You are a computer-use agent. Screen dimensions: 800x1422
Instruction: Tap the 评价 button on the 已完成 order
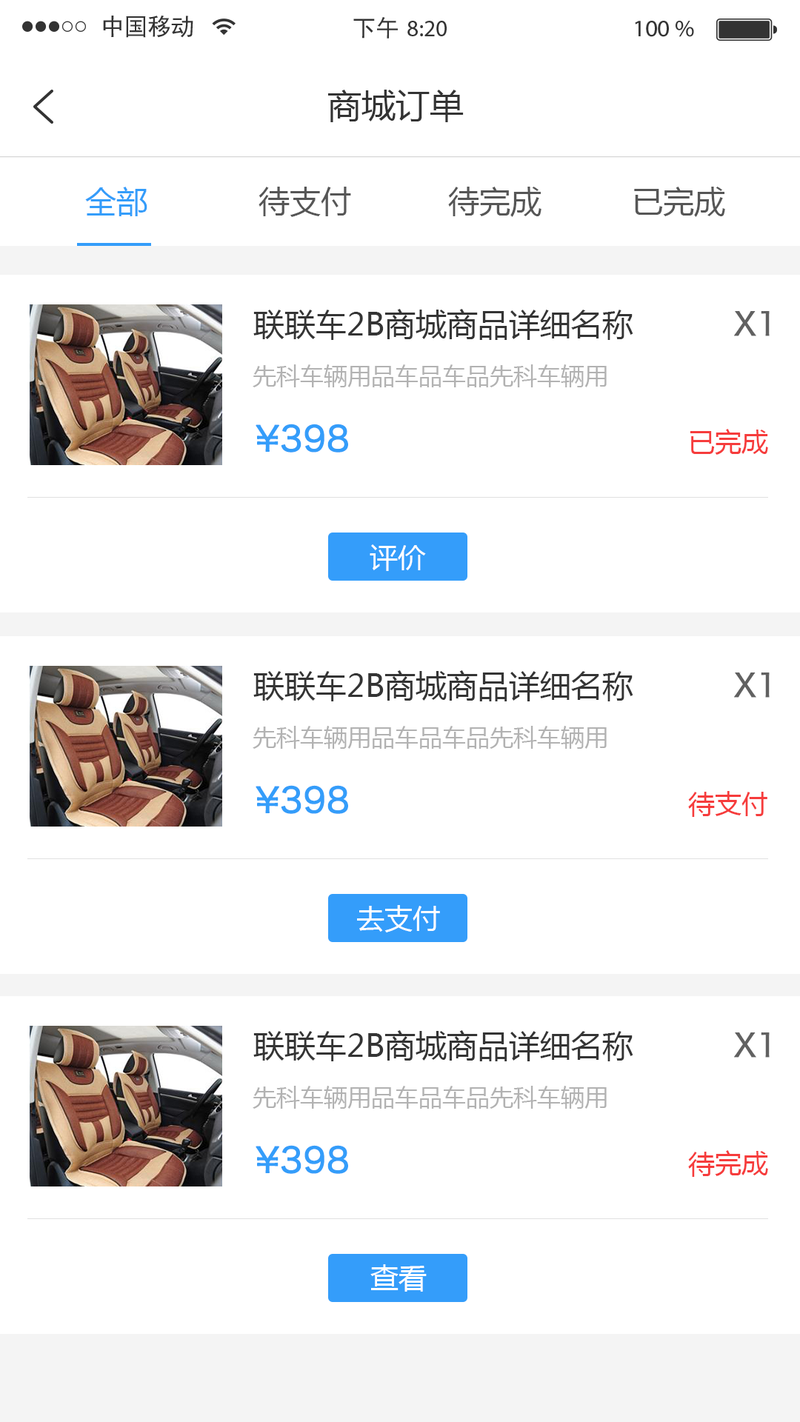point(397,557)
